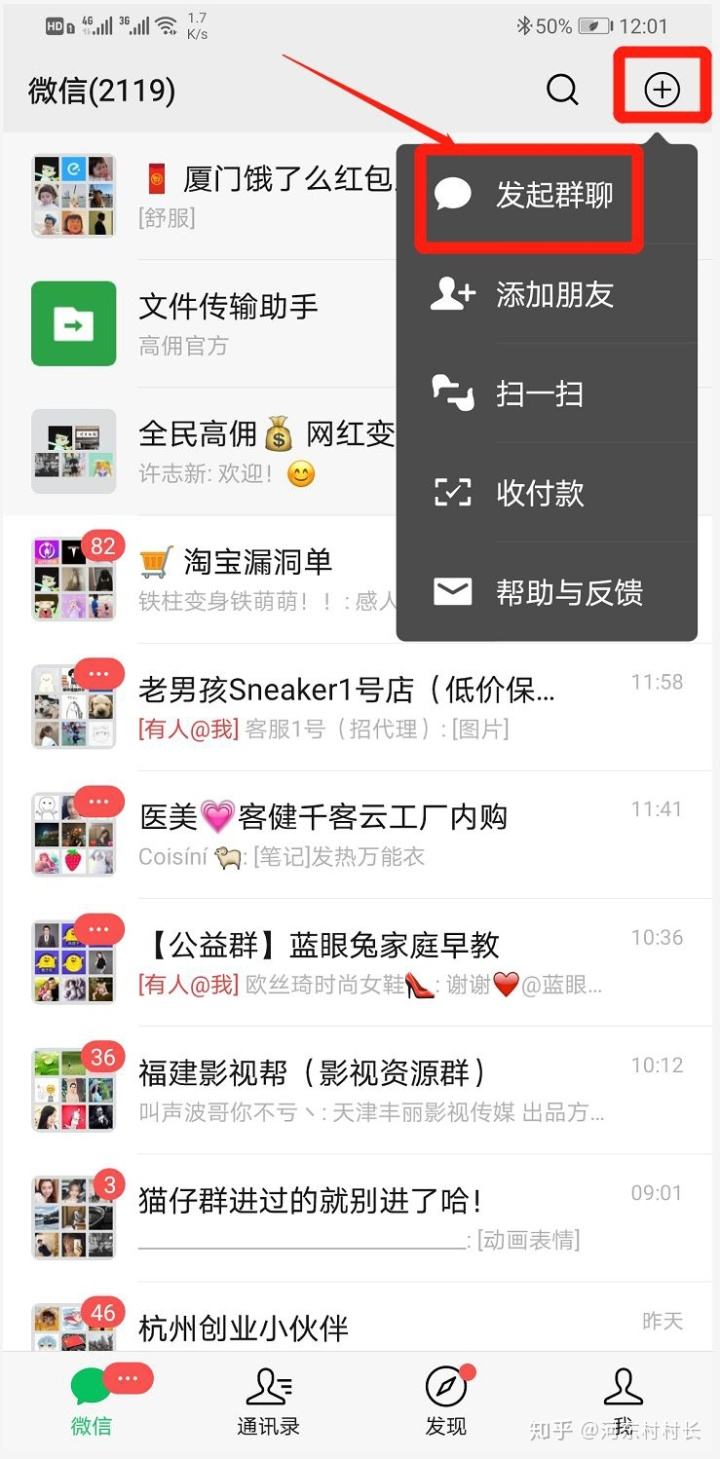Open 收付款 payment icon
The image size is (720, 1459).
pyautogui.click(x=455, y=493)
